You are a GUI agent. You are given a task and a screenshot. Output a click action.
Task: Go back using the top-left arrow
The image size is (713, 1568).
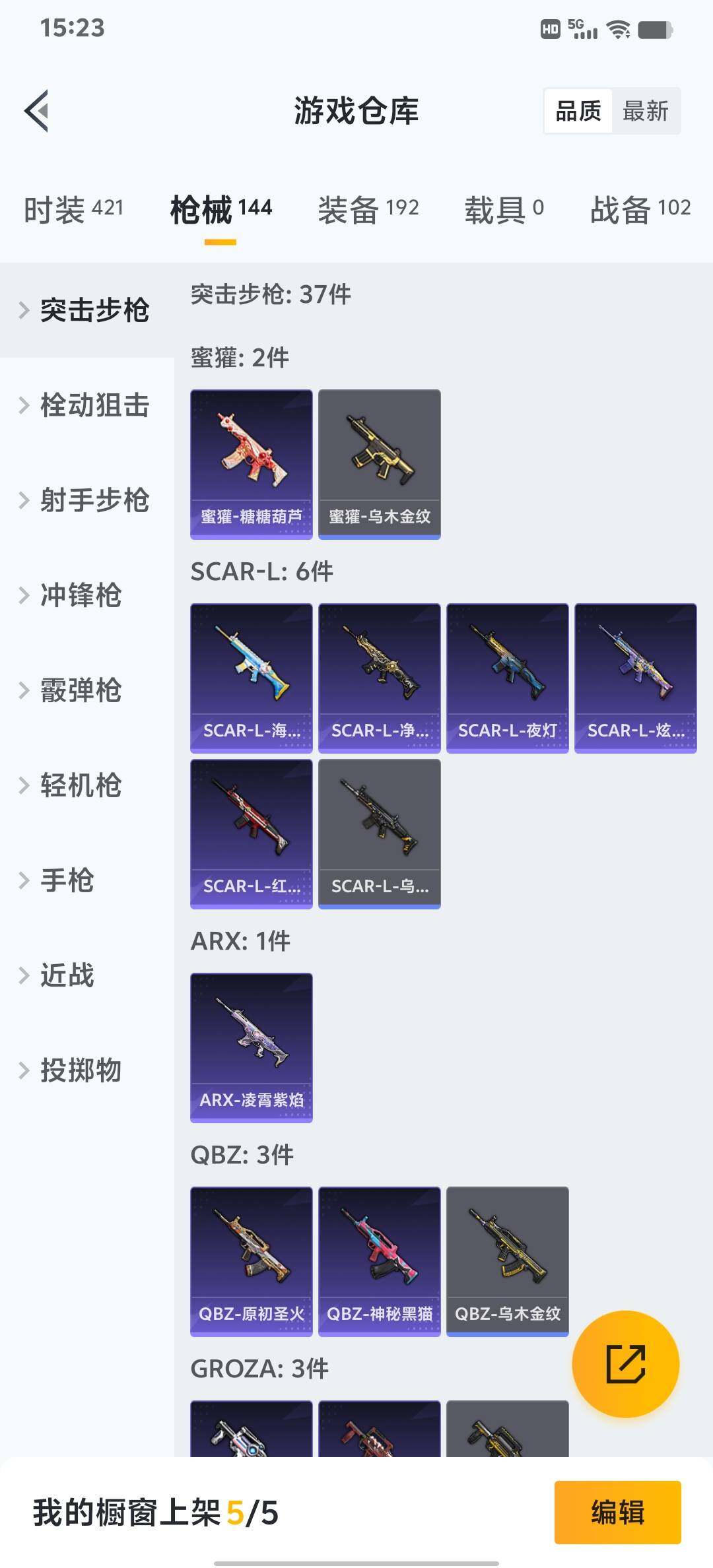pyautogui.click(x=37, y=111)
